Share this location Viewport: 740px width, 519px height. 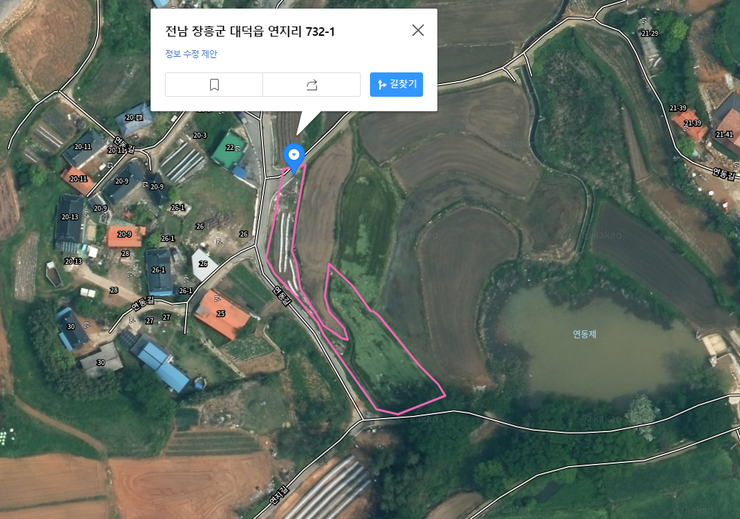(x=311, y=85)
